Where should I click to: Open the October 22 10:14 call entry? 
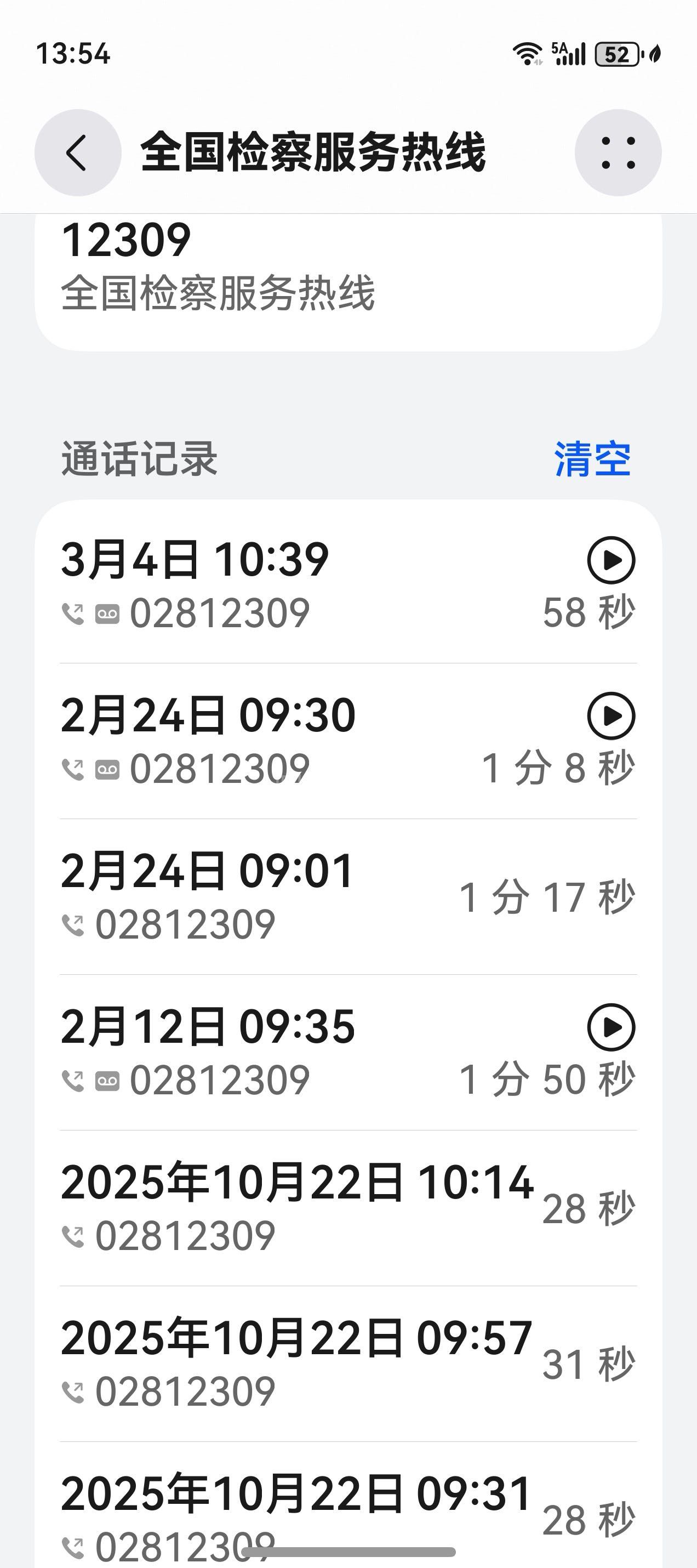304,1209
